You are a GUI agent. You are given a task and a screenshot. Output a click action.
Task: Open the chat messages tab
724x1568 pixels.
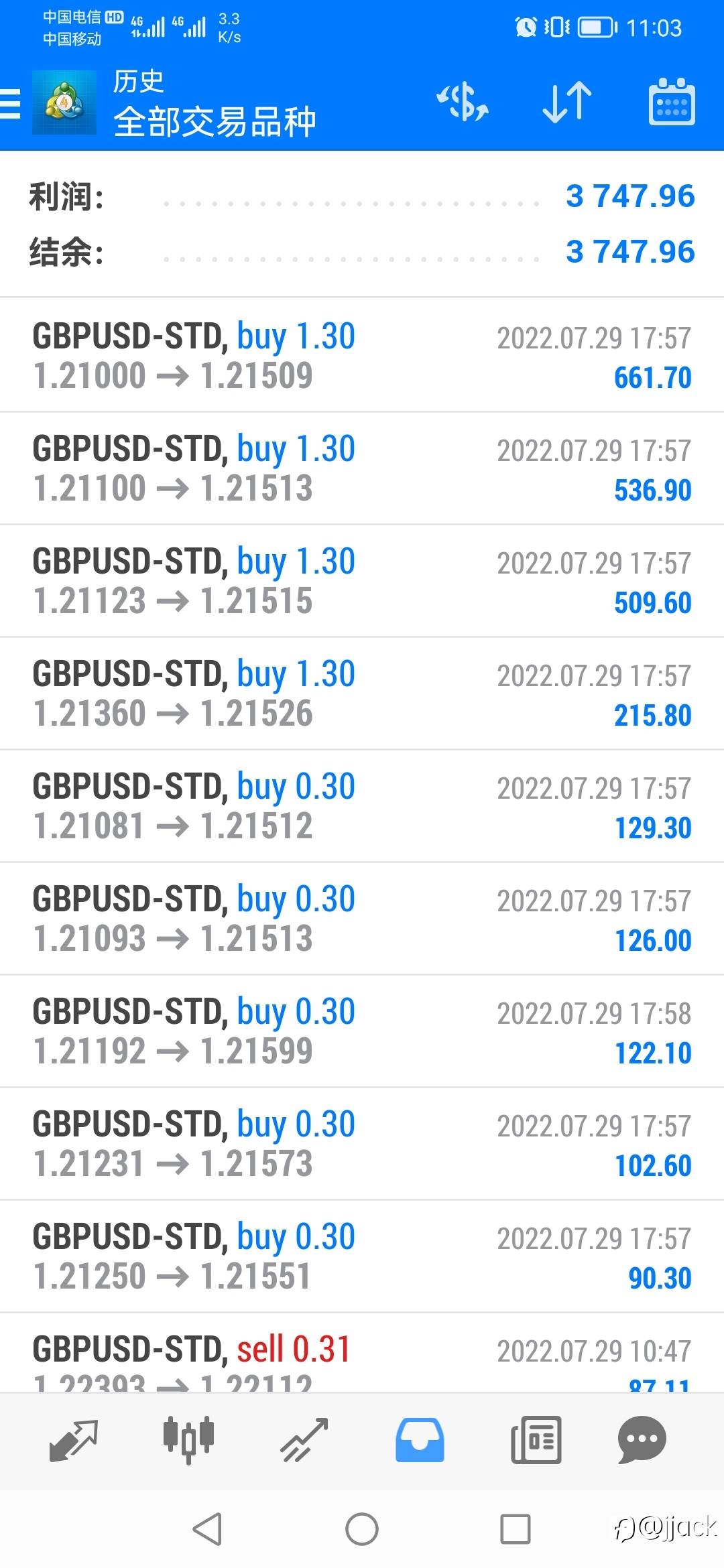pyautogui.click(x=642, y=1440)
